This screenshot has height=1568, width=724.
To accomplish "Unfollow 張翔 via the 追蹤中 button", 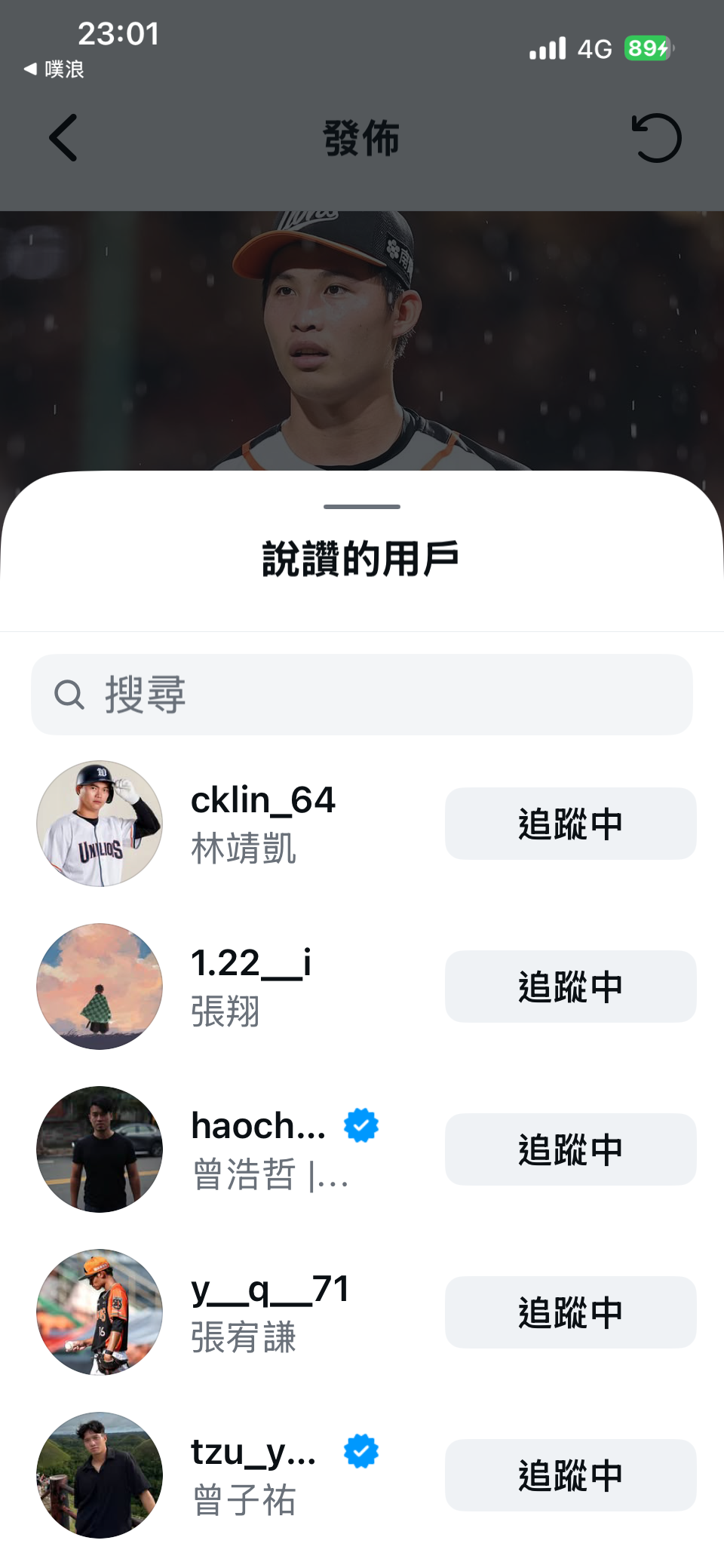I will pyautogui.click(x=570, y=987).
